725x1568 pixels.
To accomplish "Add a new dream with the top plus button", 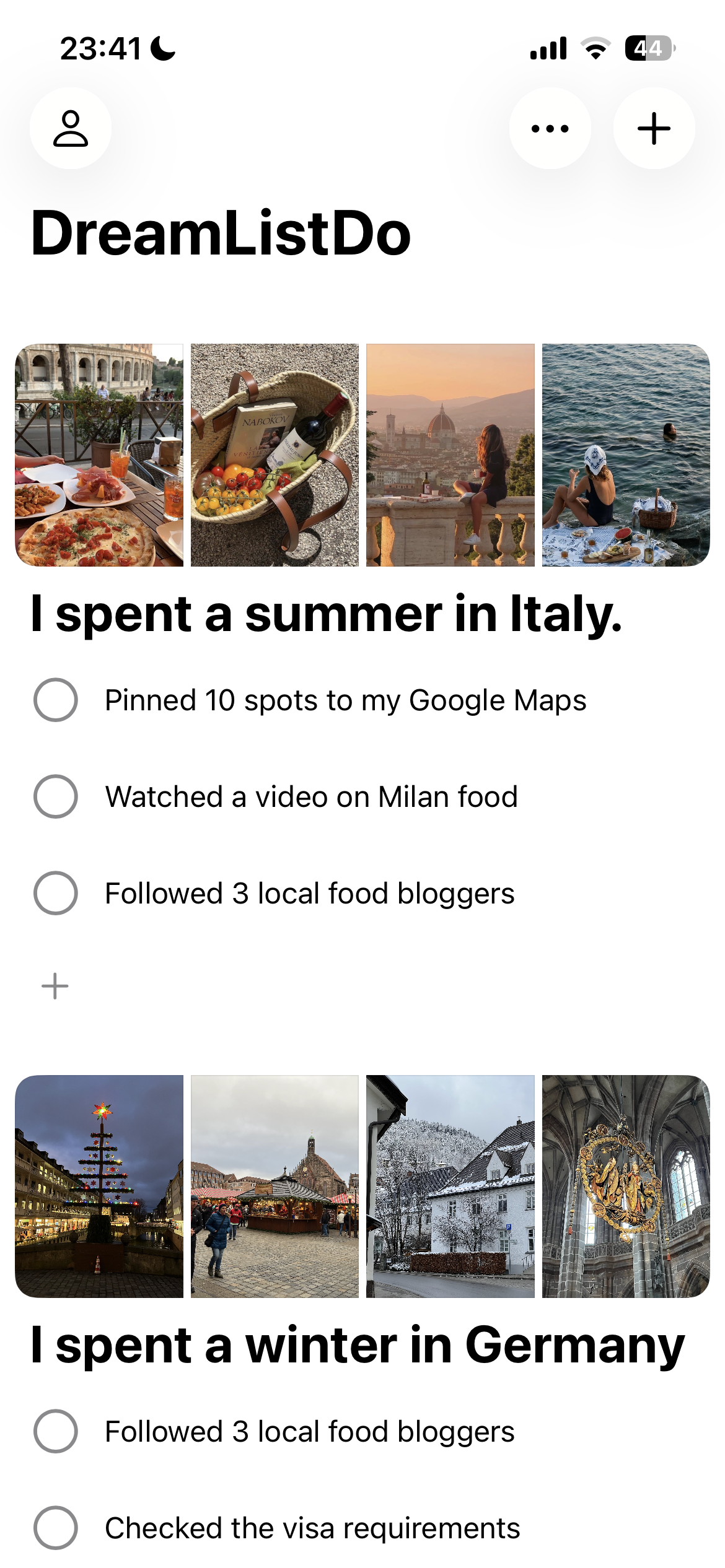I will pyautogui.click(x=654, y=128).
